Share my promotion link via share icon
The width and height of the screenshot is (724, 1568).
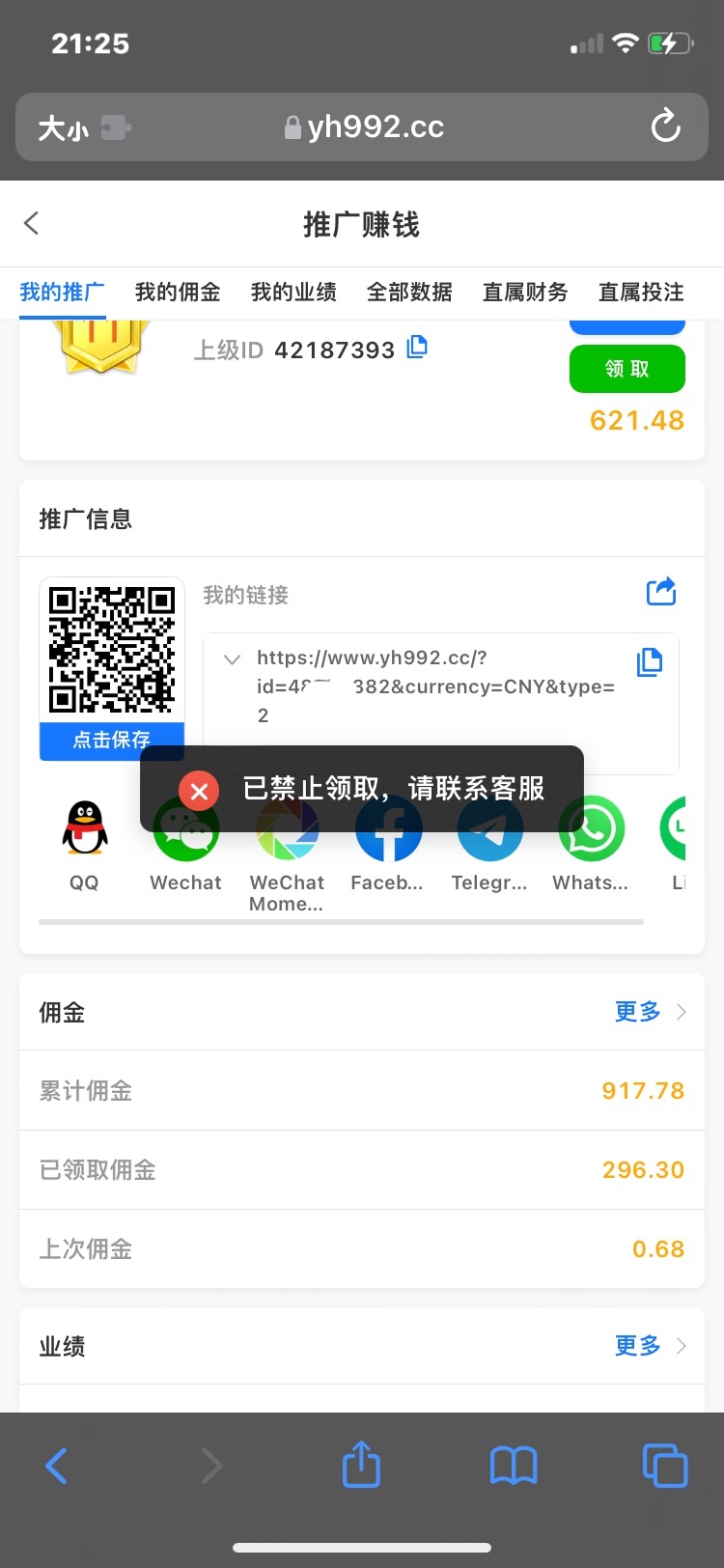click(x=661, y=591)
